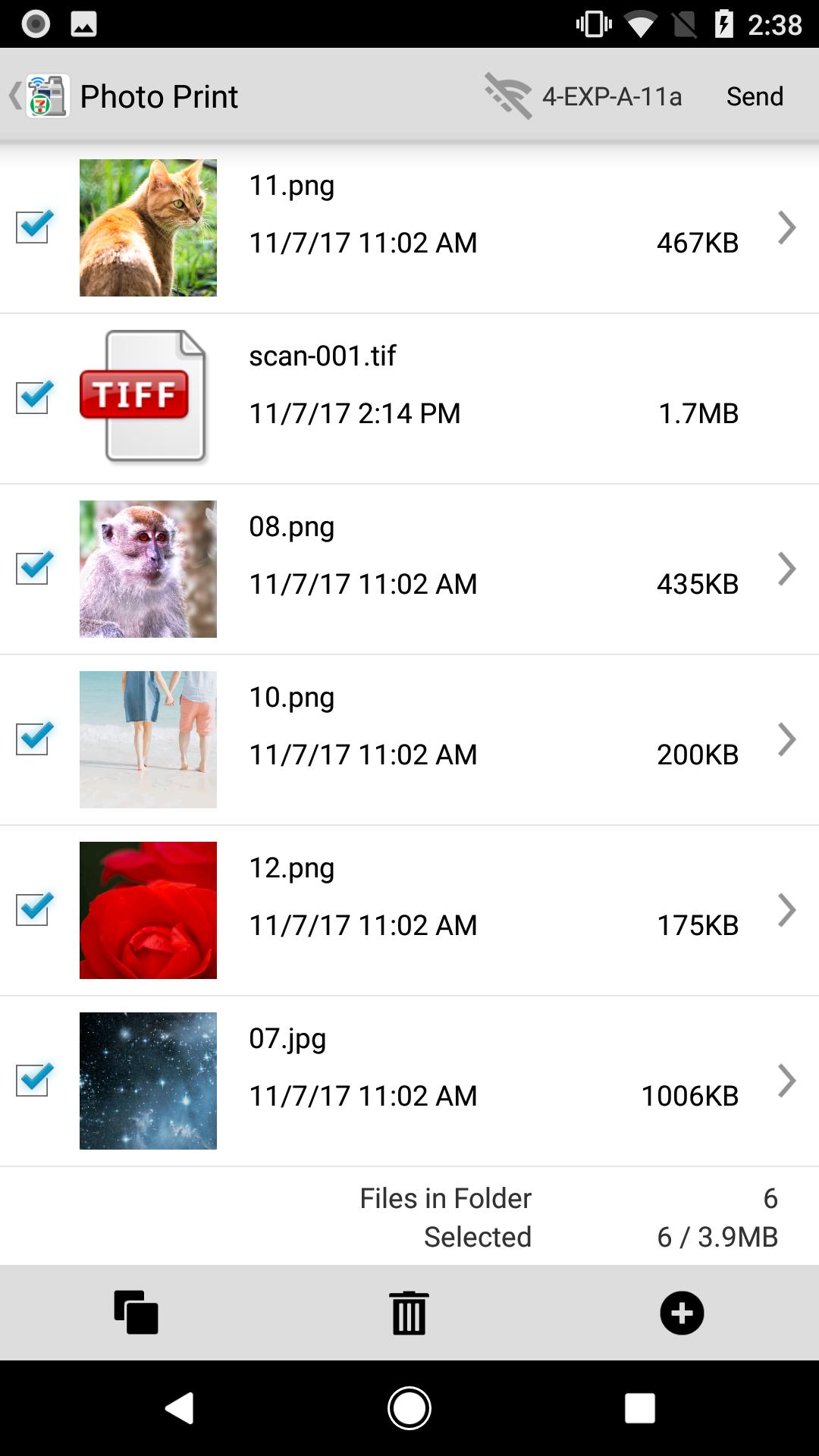The height and width of the screenshot is (1456, 819).
Task: Open the scan-001.tif file row
Action: [x=455, y=398]
